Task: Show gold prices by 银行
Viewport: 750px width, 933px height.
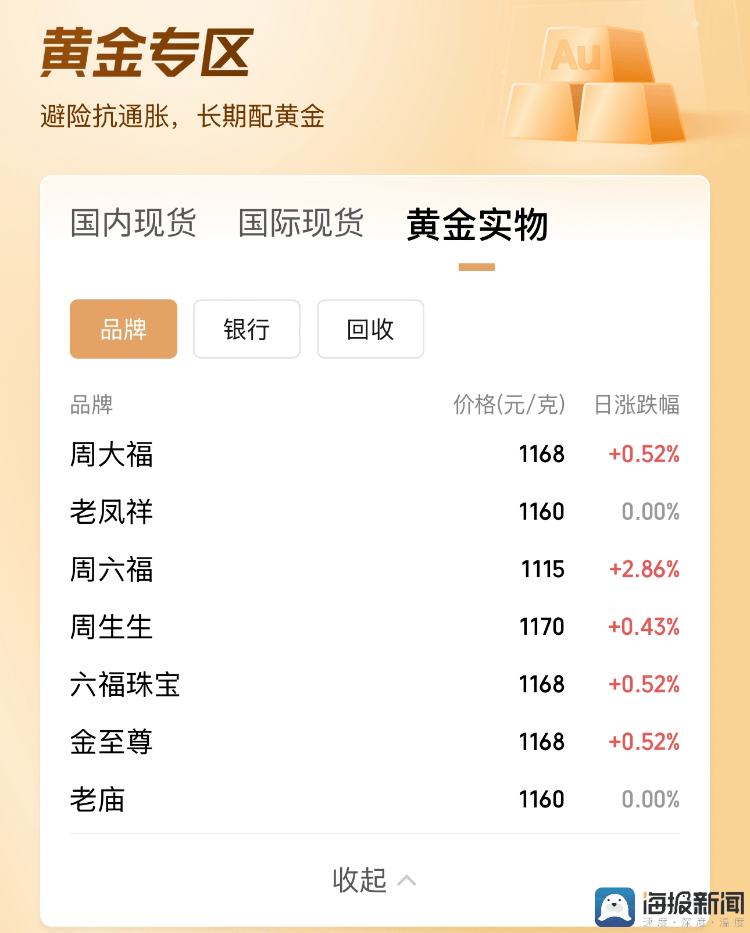Action: pyautogui.click(x=247, y=329)
